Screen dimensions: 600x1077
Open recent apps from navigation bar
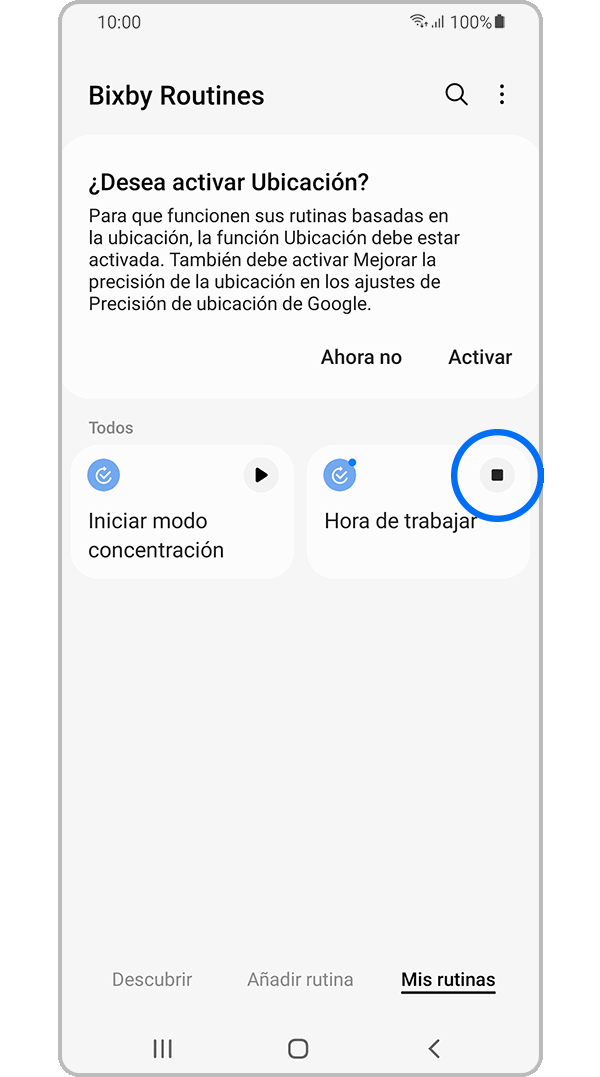click(x=162, y=1048)
